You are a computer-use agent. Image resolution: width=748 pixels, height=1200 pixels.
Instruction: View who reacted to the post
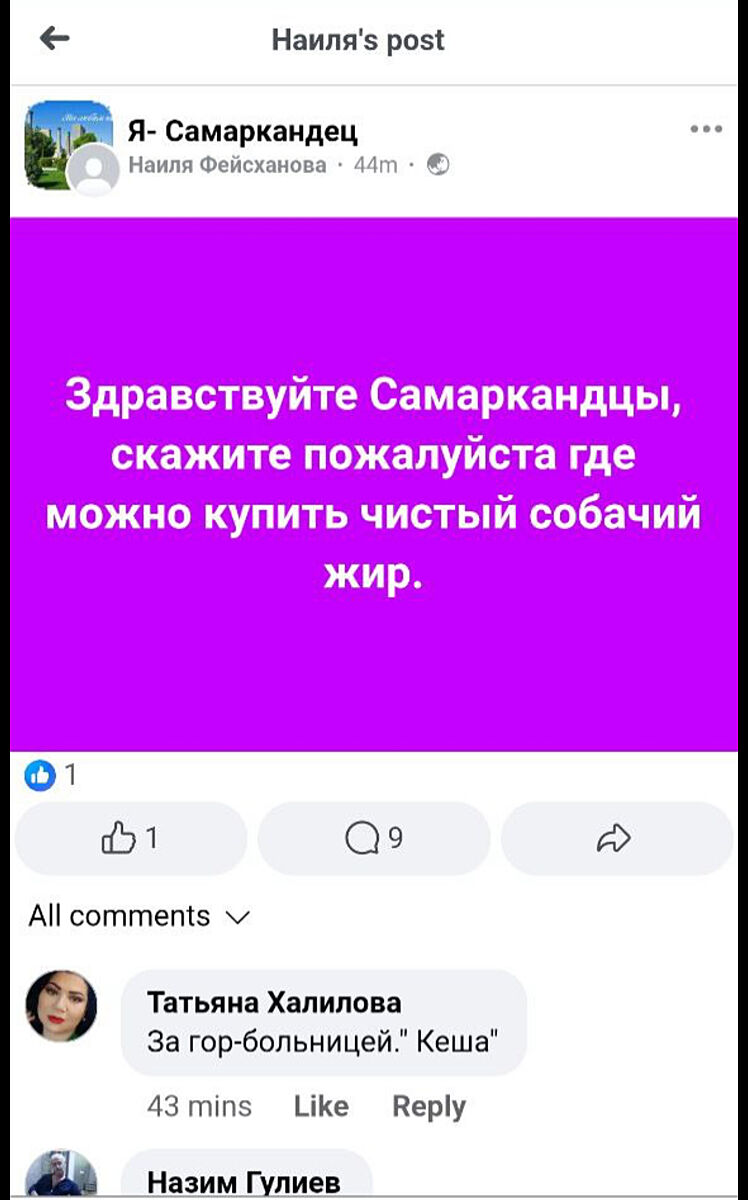tap(50, 776)
